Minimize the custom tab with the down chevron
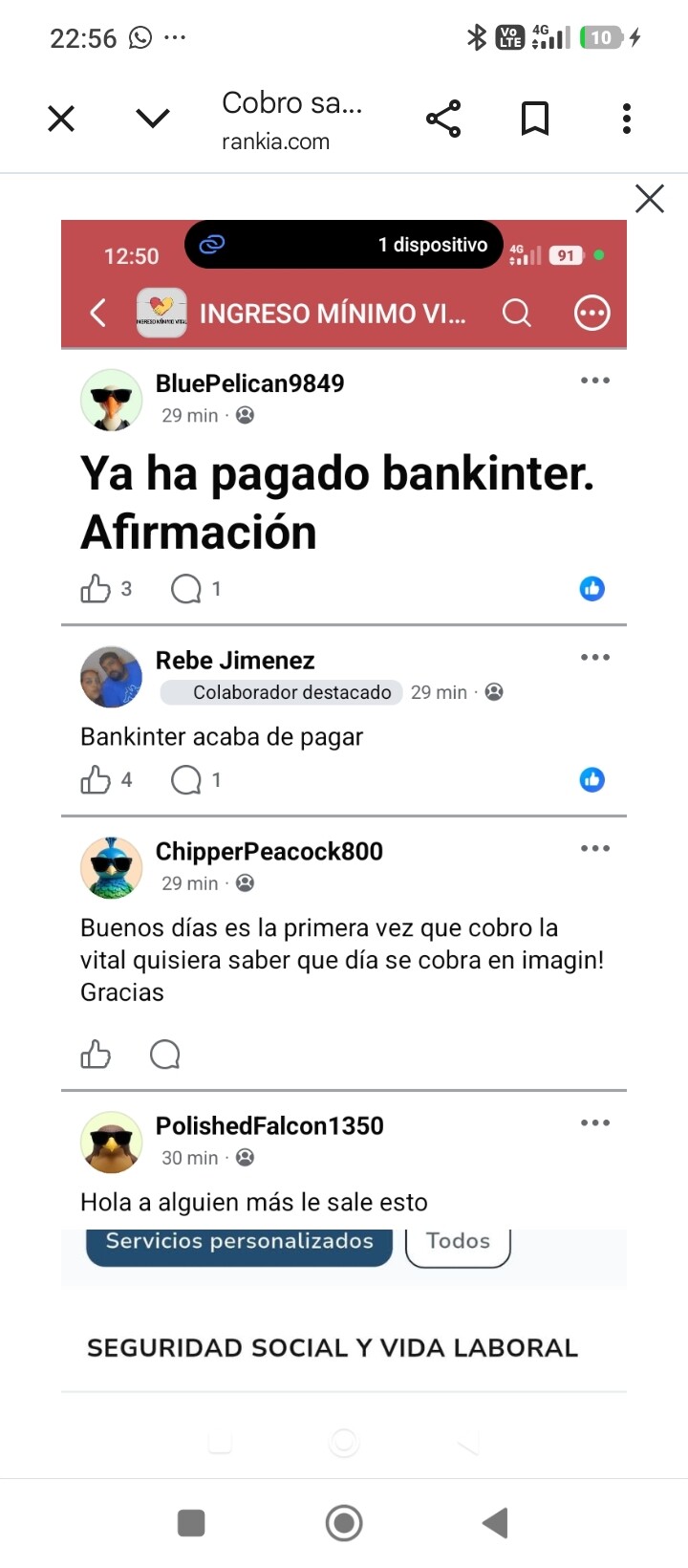 point(153,119)
